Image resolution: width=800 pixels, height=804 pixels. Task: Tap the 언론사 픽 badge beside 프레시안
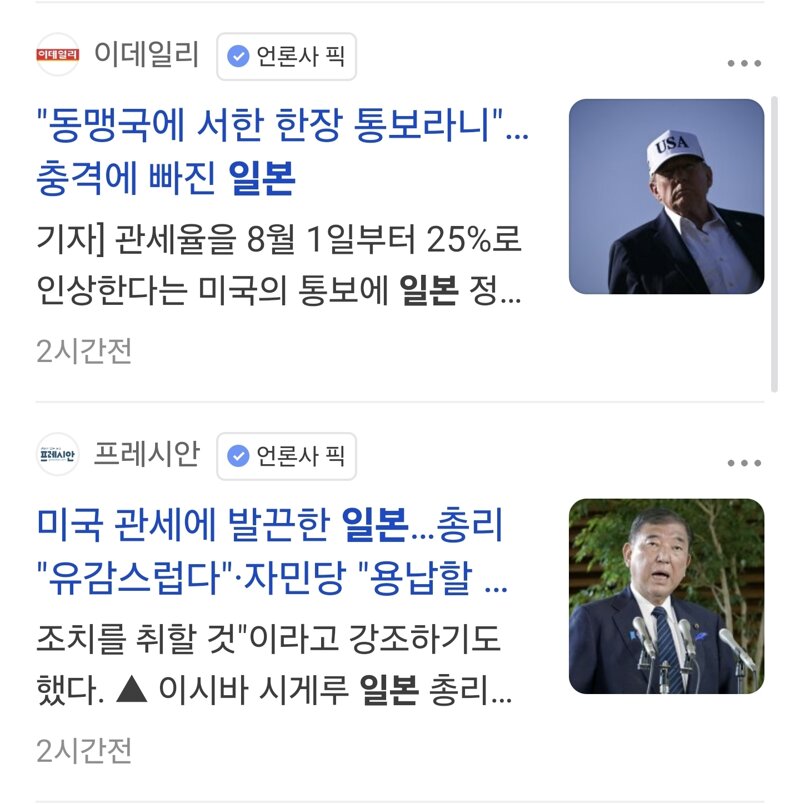pyautogui.click(x=287, y=456)
